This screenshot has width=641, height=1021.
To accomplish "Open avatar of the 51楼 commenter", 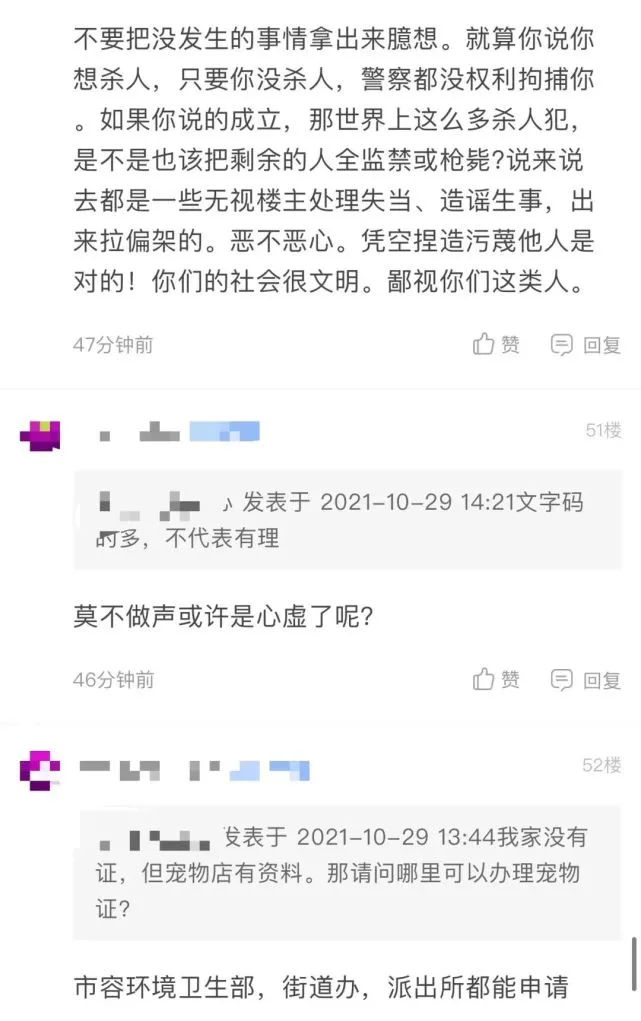I will click(40, 435).
